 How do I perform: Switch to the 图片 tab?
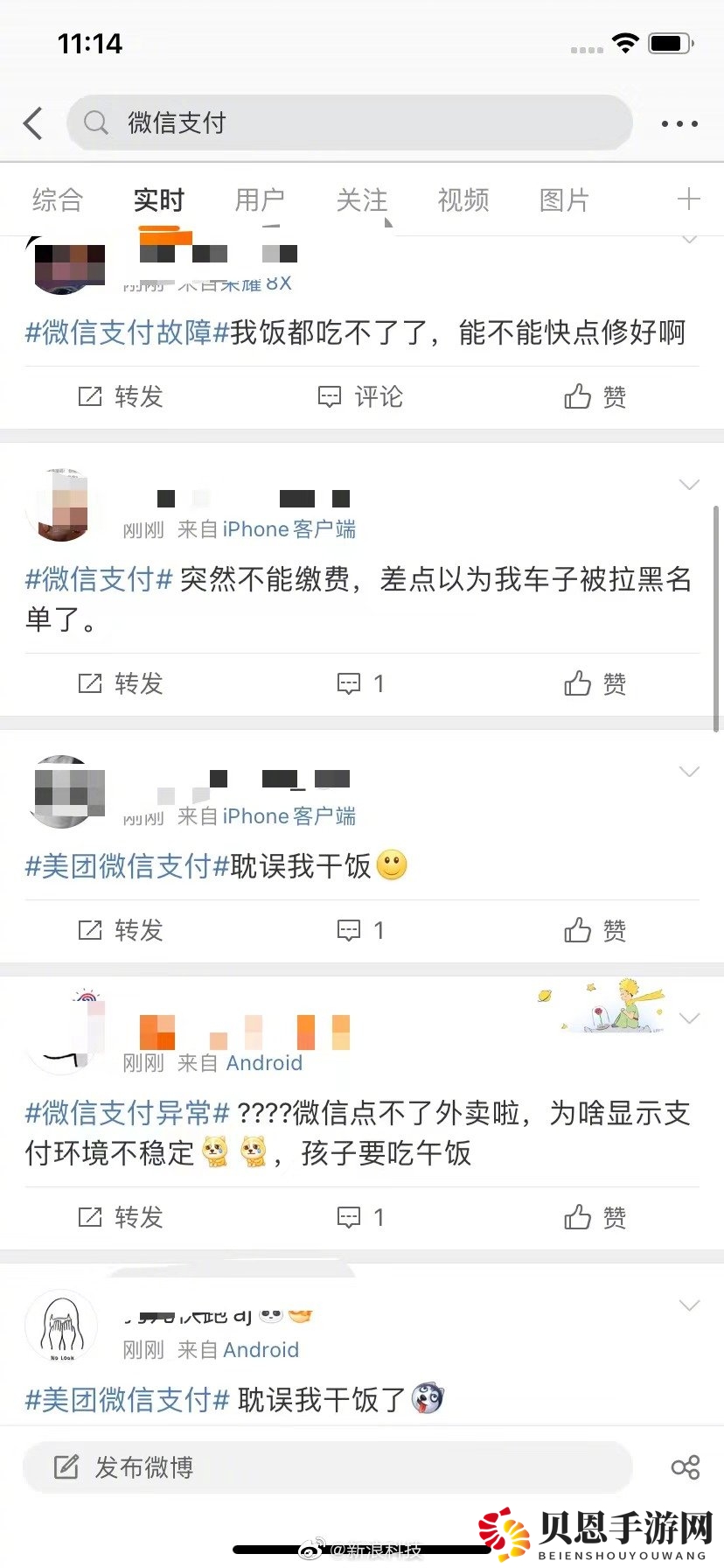[564, 200]
